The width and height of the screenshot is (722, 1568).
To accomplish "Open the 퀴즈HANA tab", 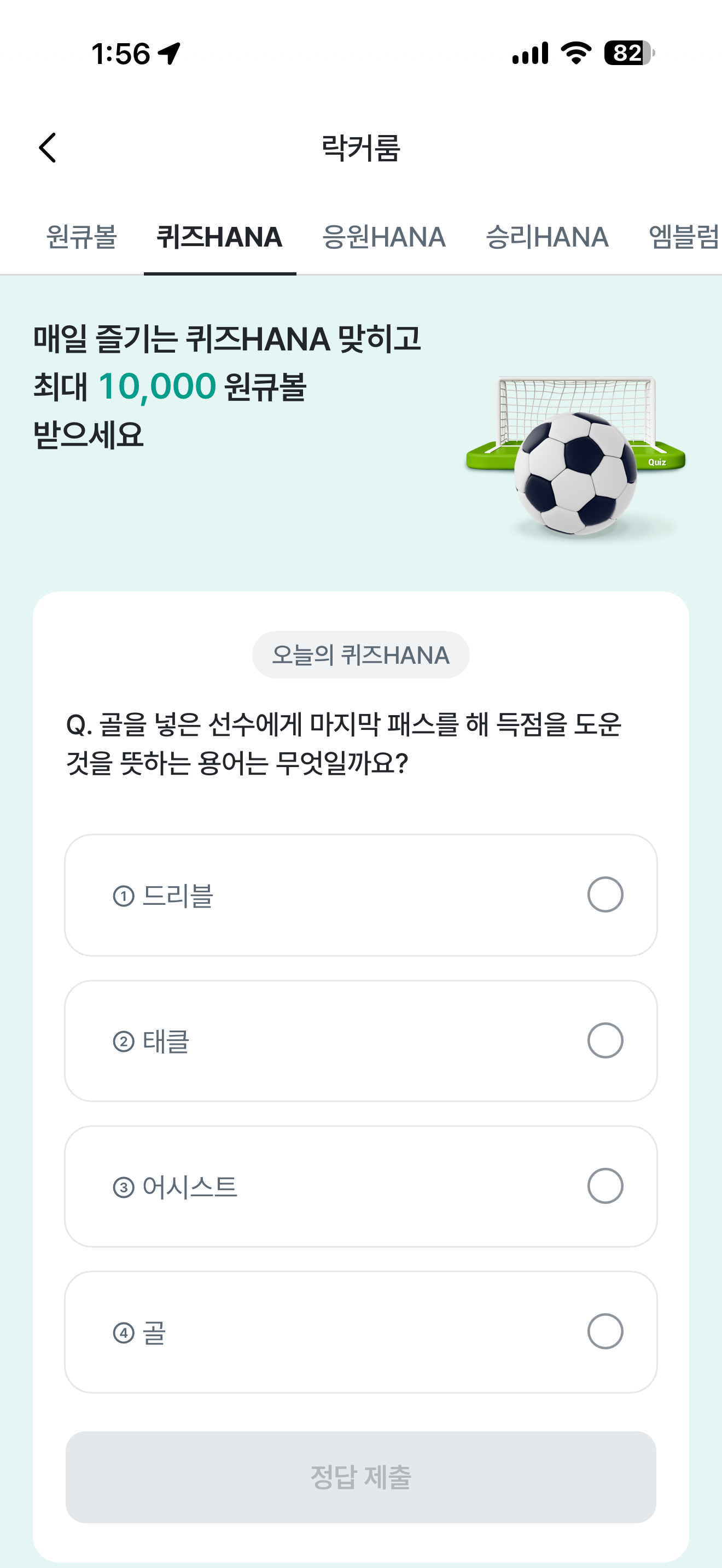I will point(220,236).
